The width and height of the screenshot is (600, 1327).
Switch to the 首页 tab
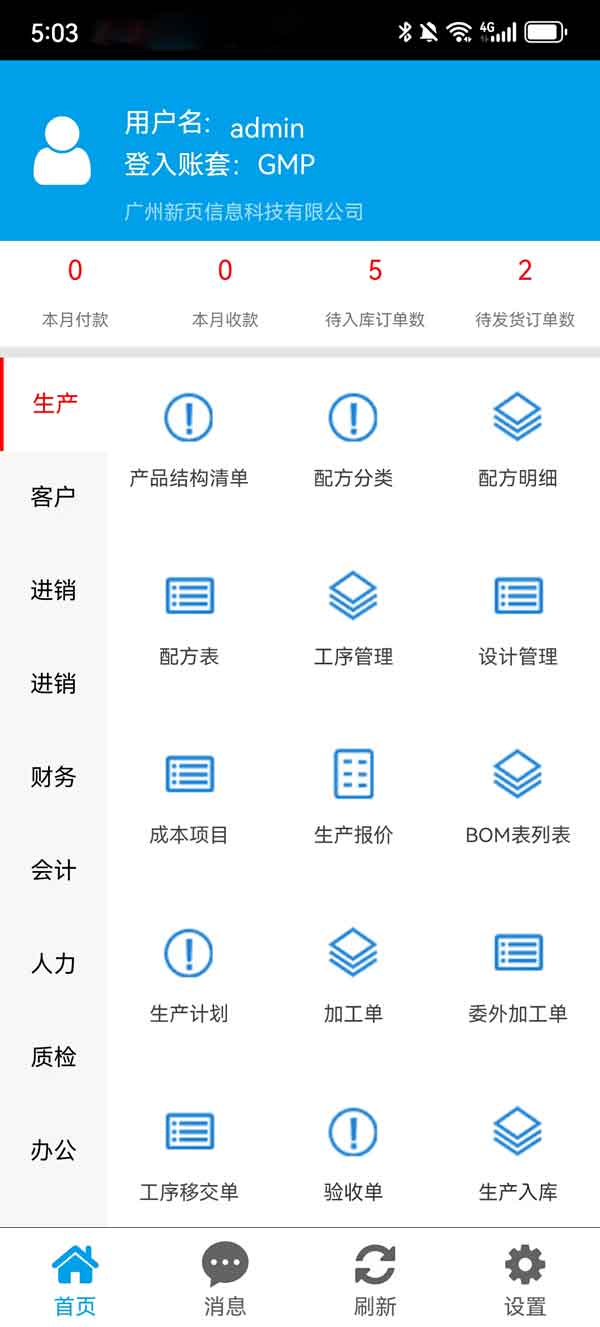75,1279
